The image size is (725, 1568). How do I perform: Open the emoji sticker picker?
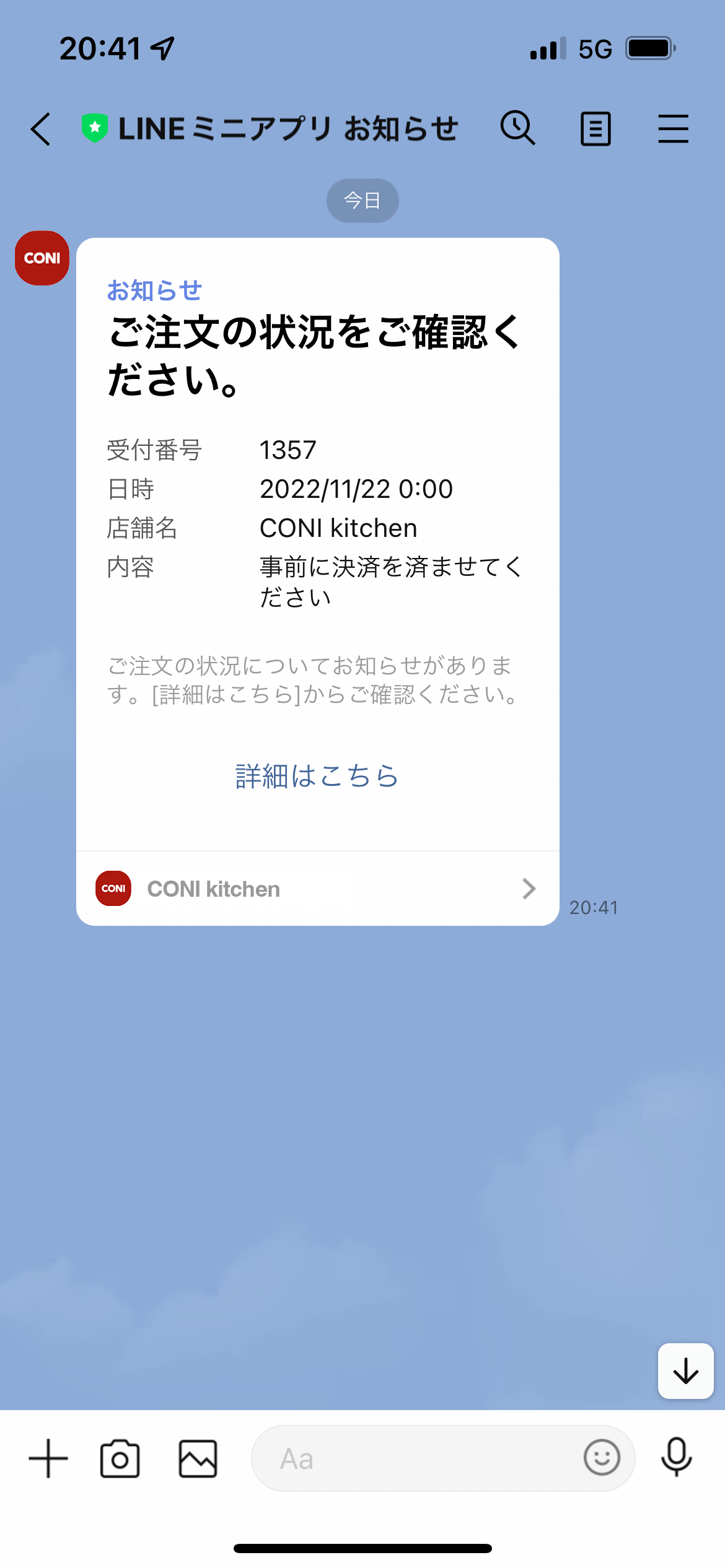pyautogui.click(x=601, y=1458)
